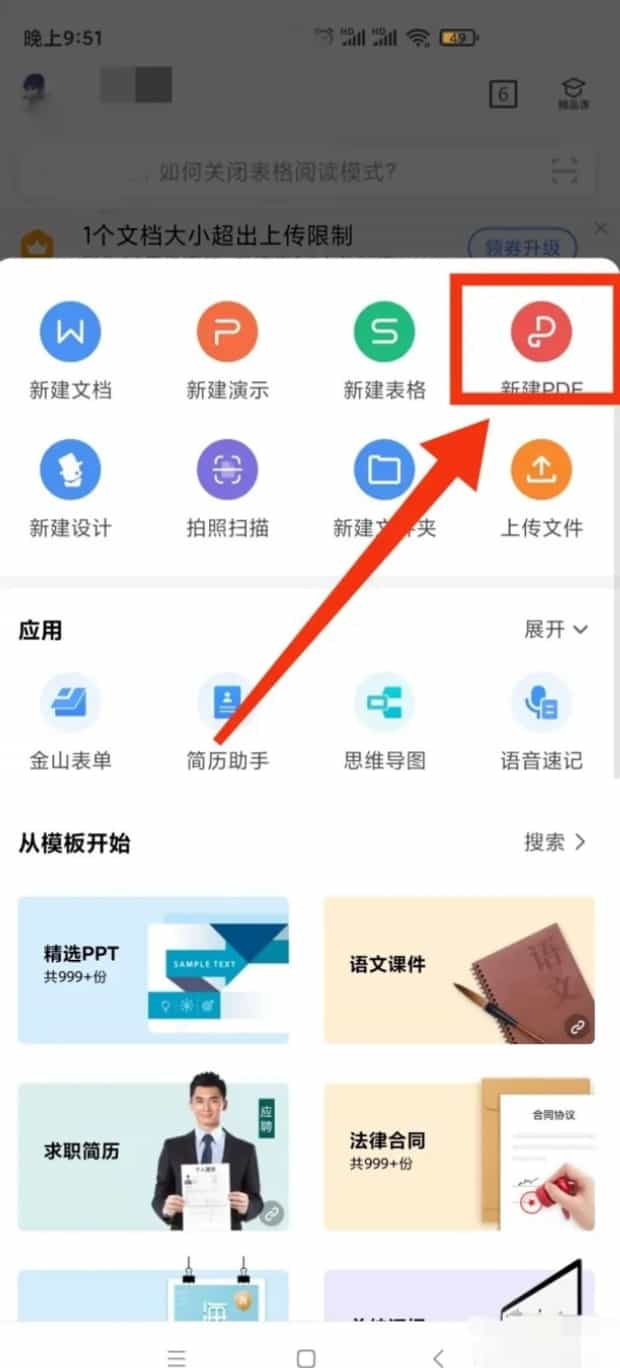The image size is (620, 1368).
Task: Open 语文课件 template card
Action: click(x=459, y=969)
